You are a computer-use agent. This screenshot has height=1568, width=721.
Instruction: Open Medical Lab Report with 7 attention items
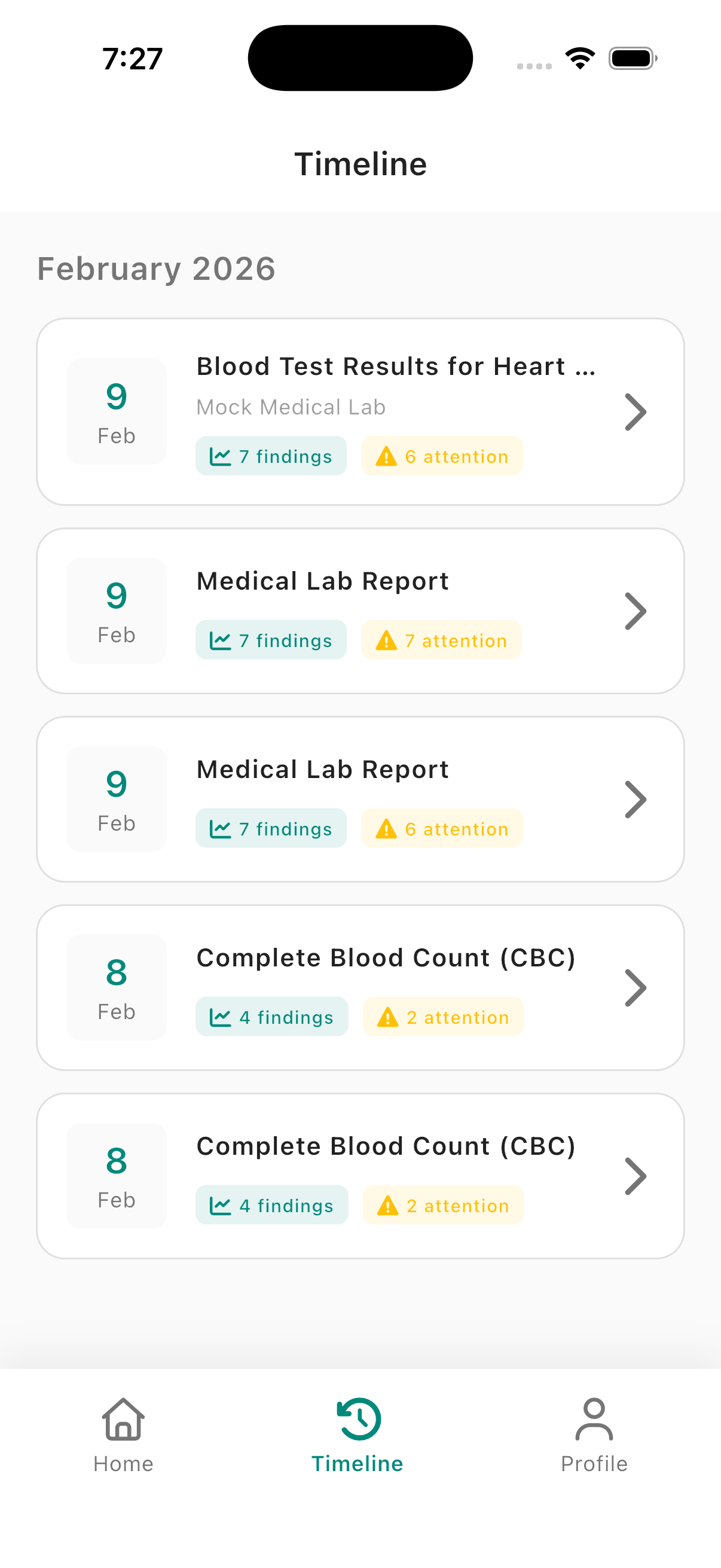[x=360, y=611]
